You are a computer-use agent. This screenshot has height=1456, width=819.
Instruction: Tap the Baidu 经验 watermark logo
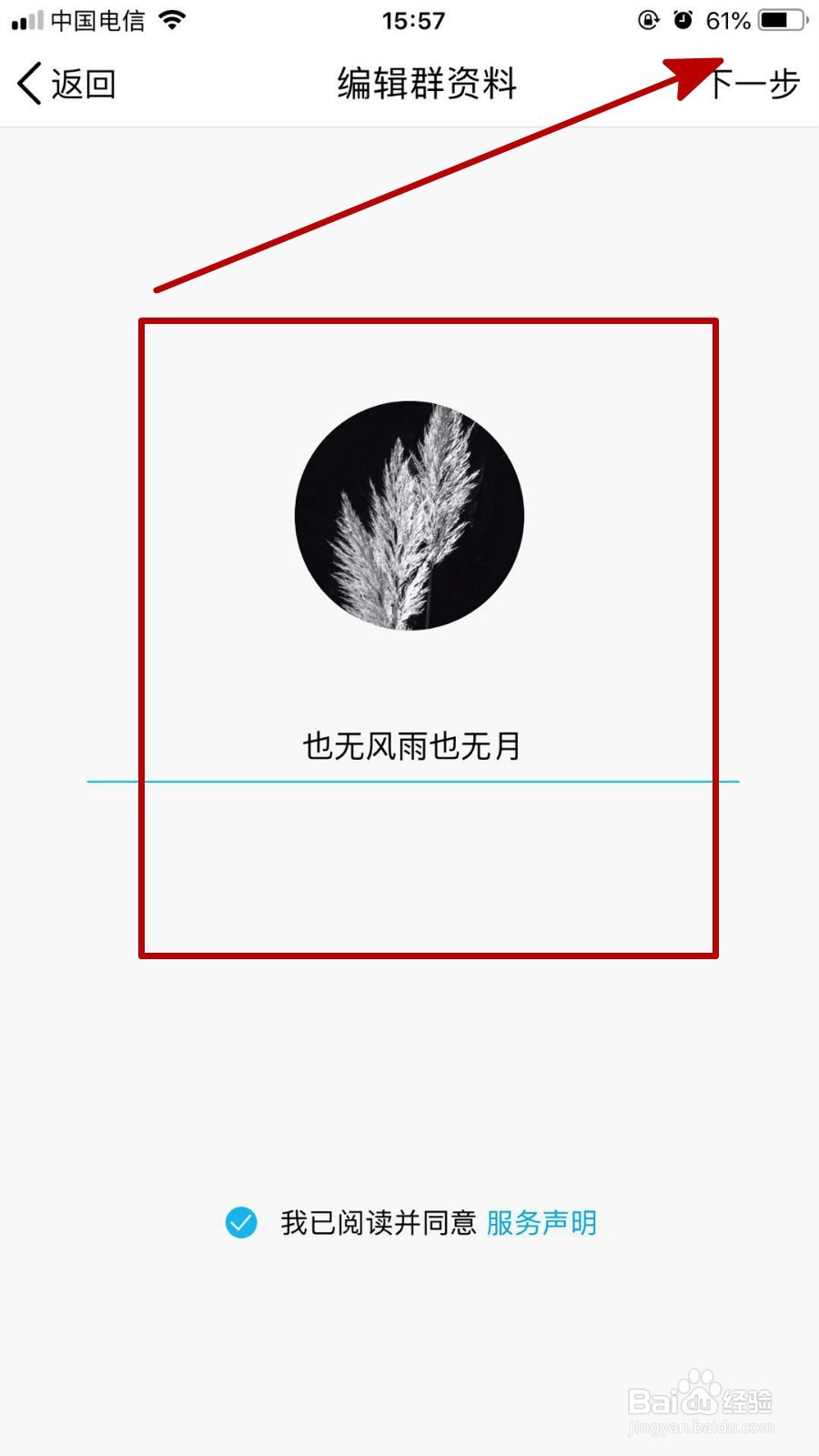[699, 1403]
